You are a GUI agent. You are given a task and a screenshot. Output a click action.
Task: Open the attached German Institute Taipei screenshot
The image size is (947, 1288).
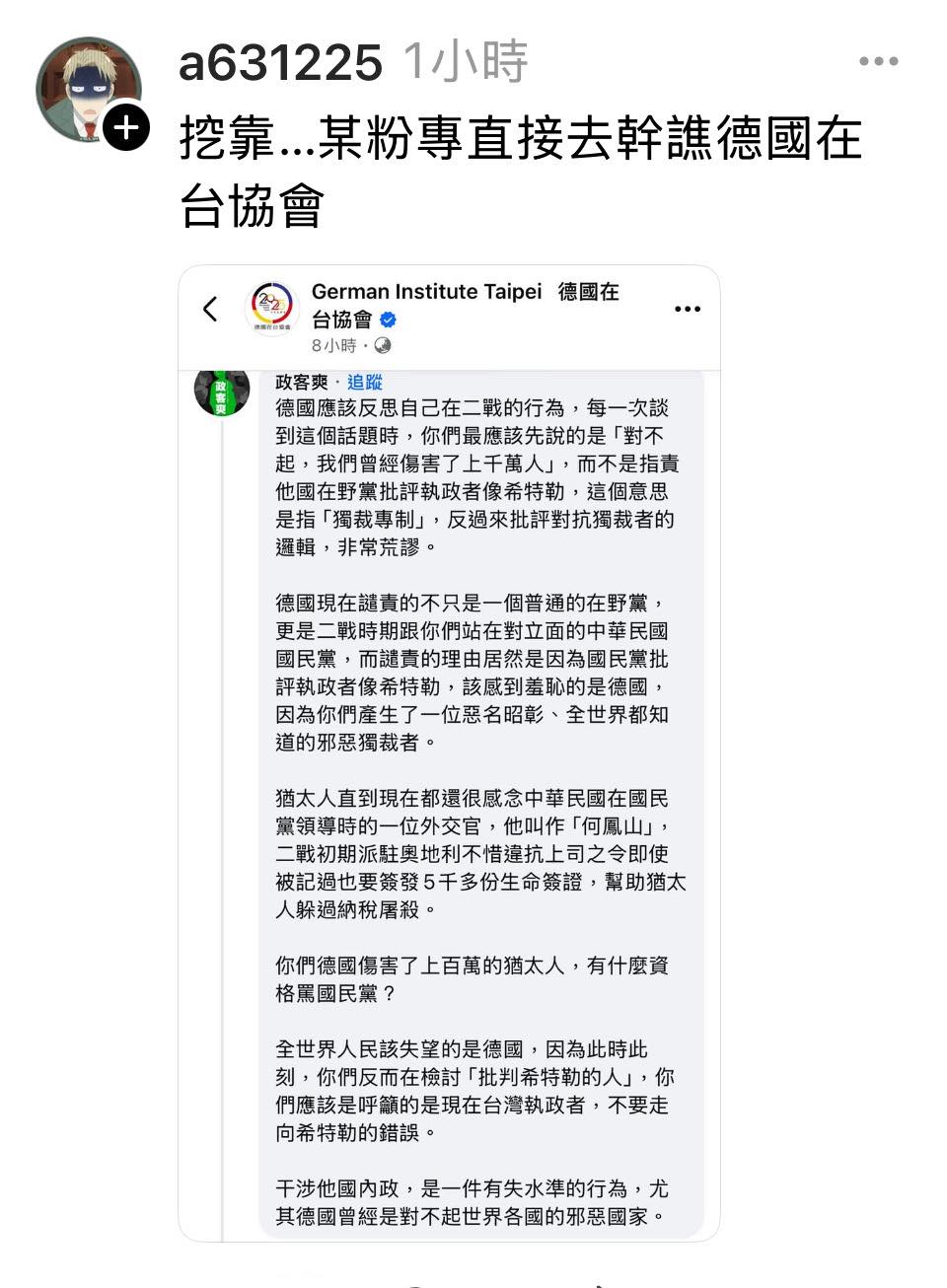449,750
